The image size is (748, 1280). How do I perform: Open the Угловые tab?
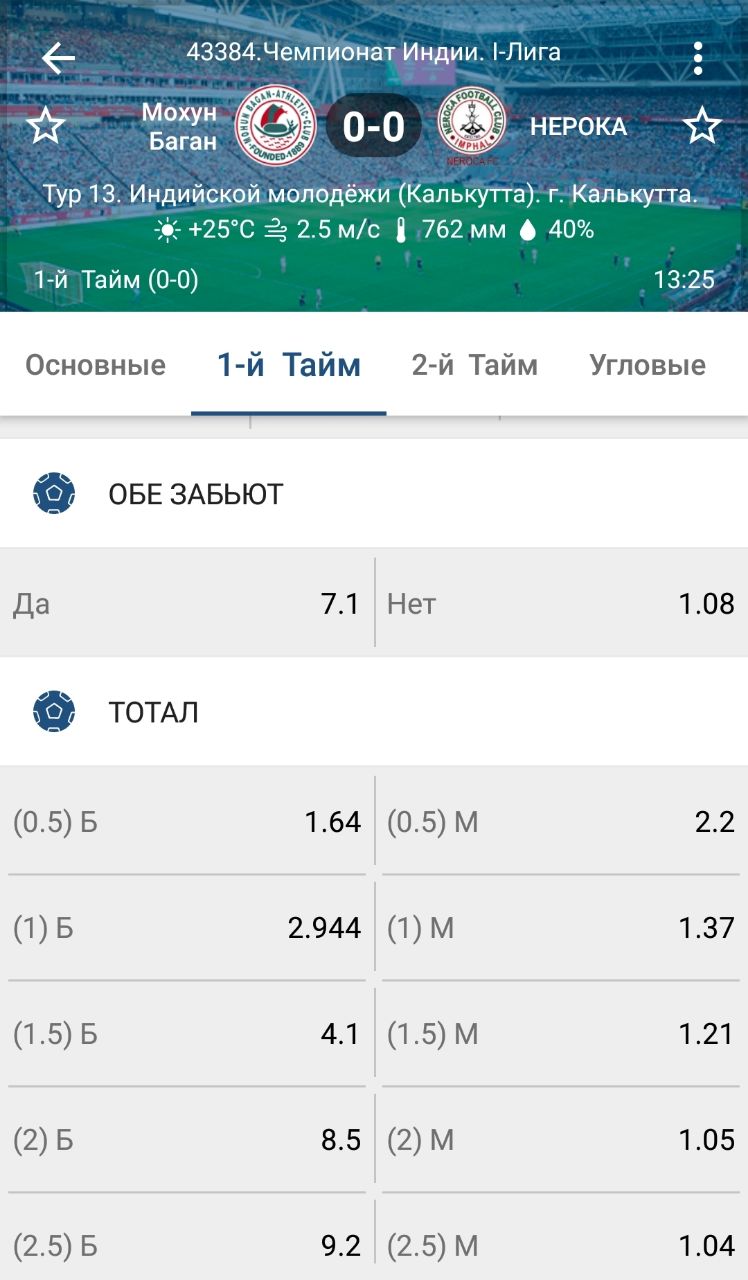pos(648,365)
